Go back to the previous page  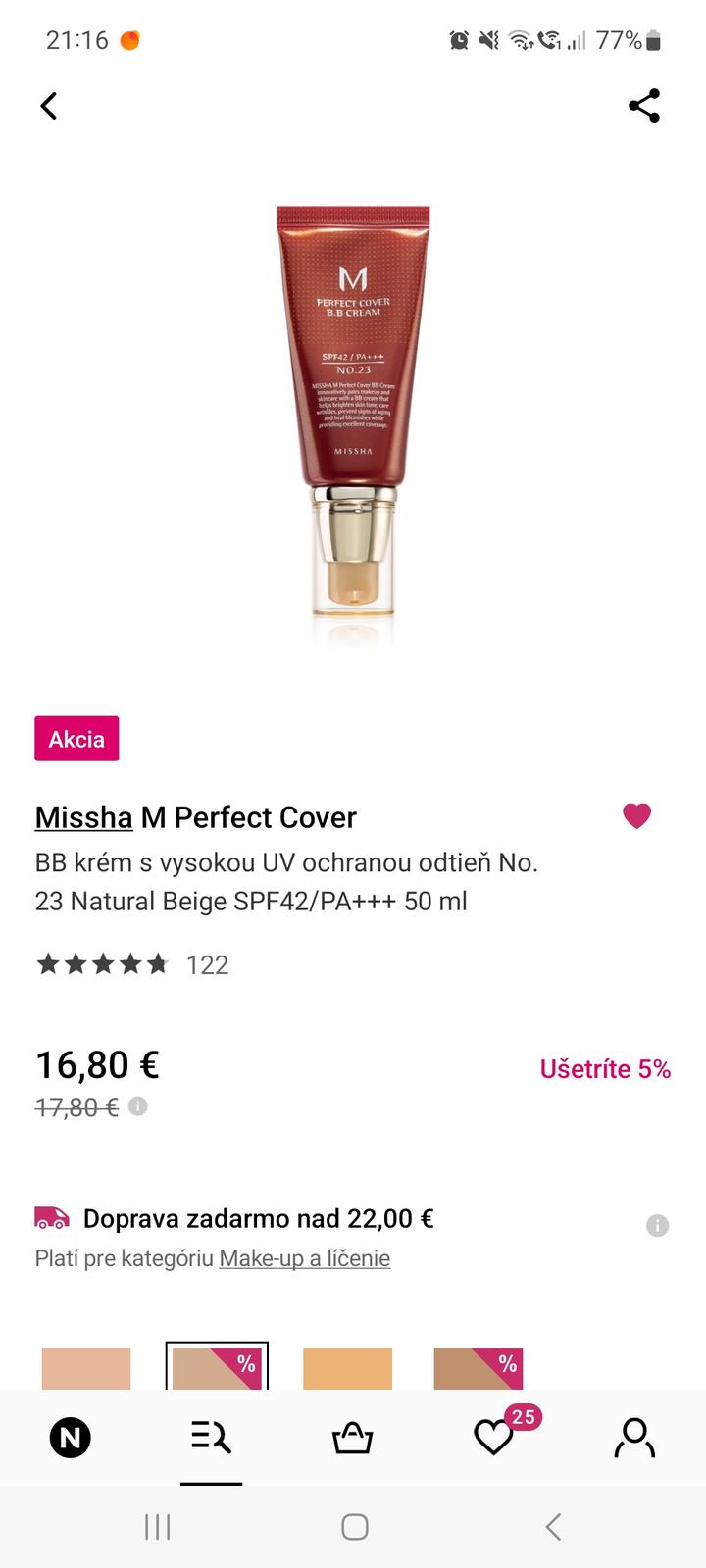tap(49, 106)
